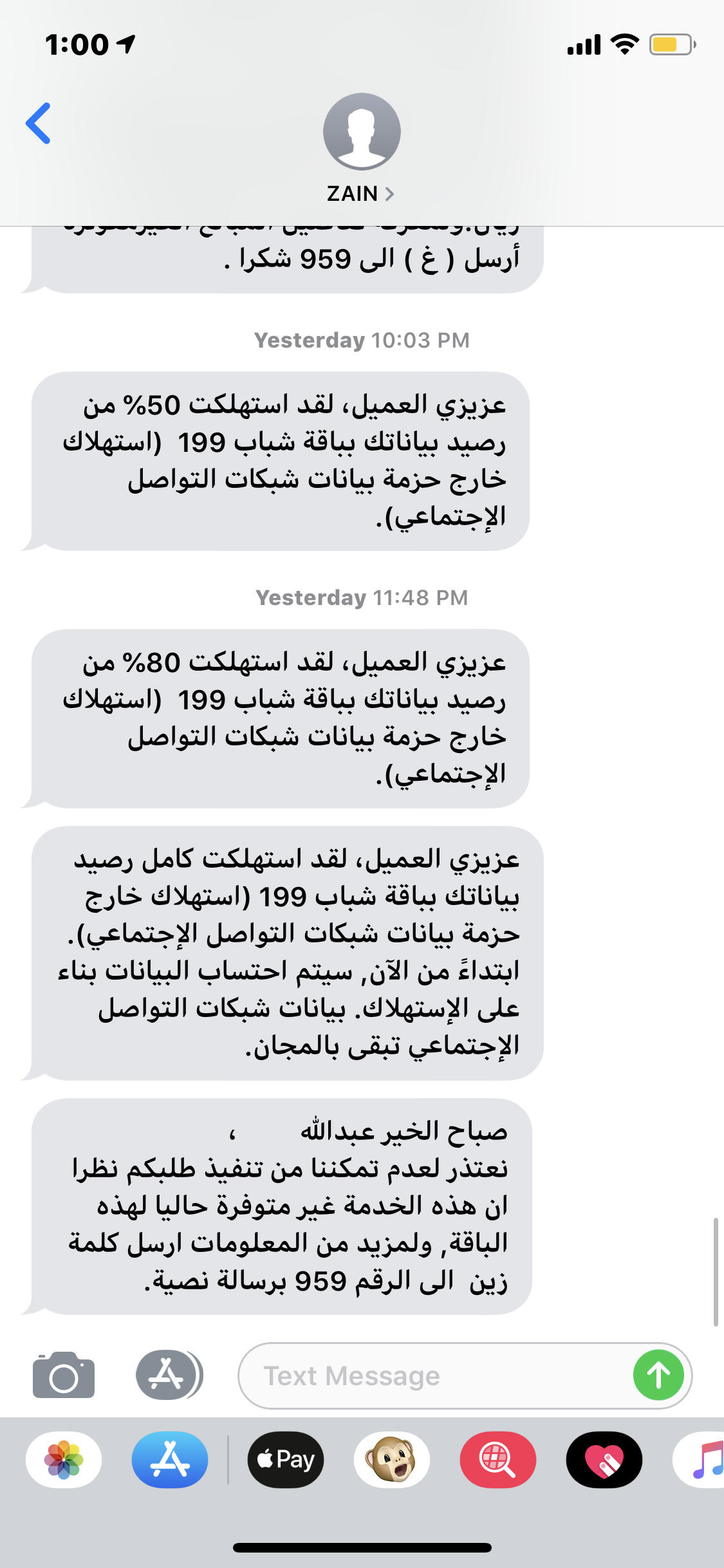Open the Animoji monkey app
Viewport: 724px width, 1568px height.
click(x=392, y=1460)
